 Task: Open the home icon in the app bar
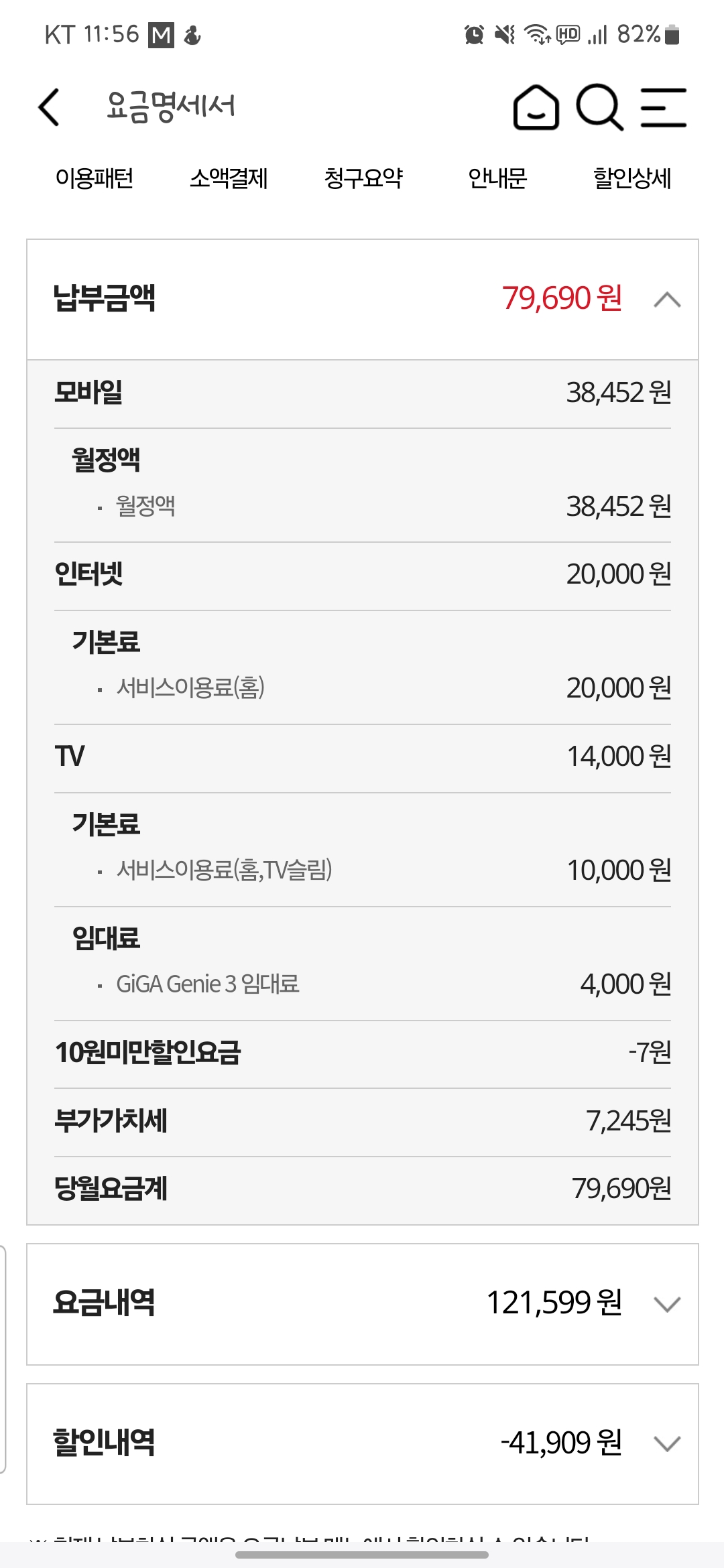coord(536,107)
